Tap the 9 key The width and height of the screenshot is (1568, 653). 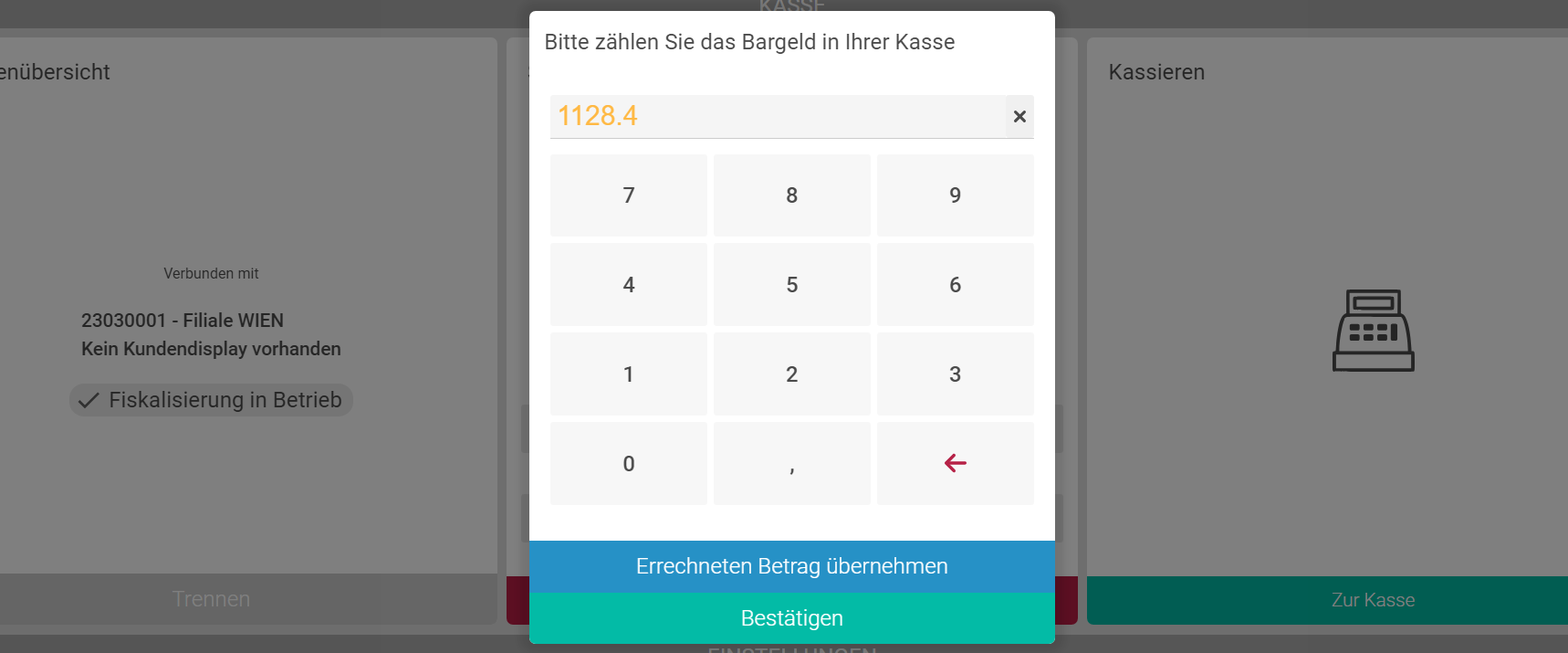click(x=955, y=195)
